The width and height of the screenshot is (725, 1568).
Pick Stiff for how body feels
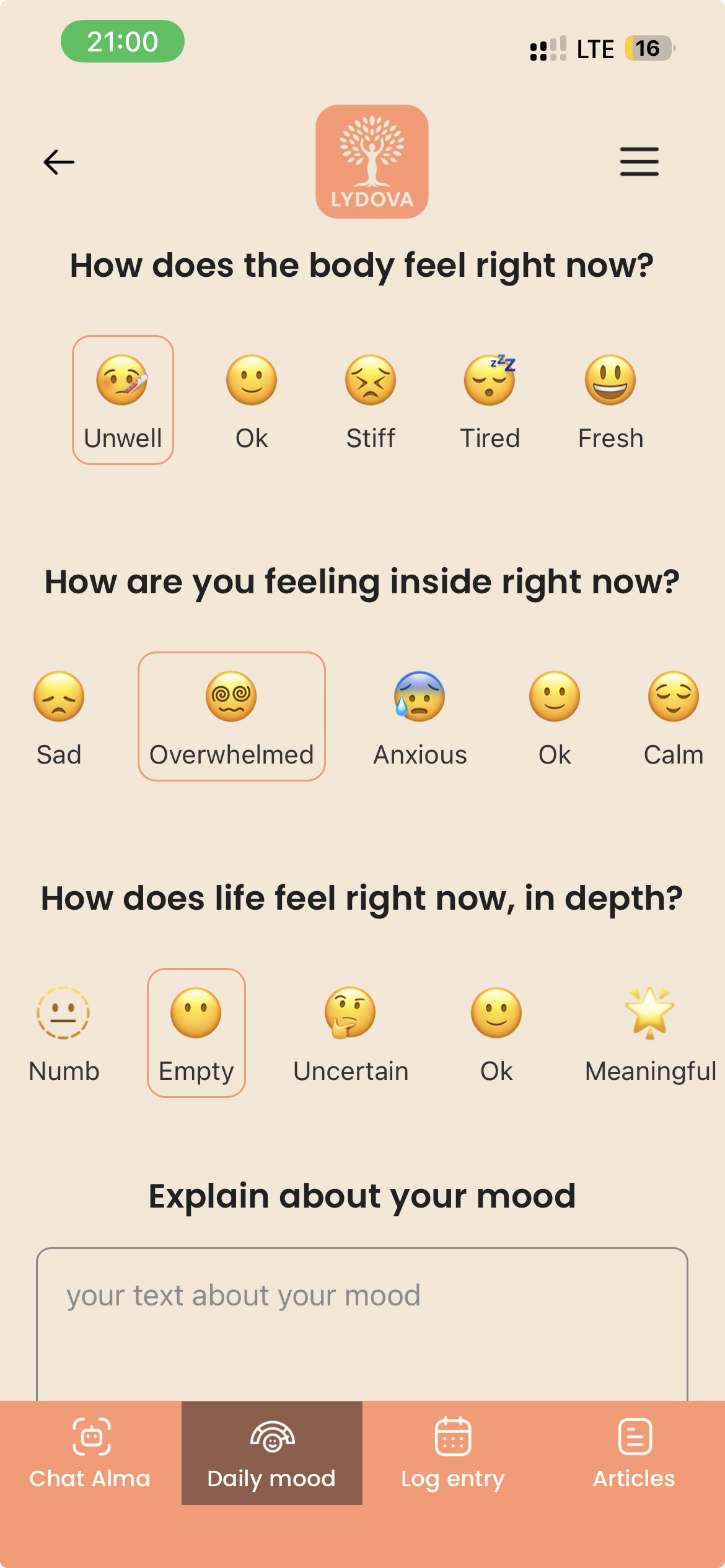point(371,401)
